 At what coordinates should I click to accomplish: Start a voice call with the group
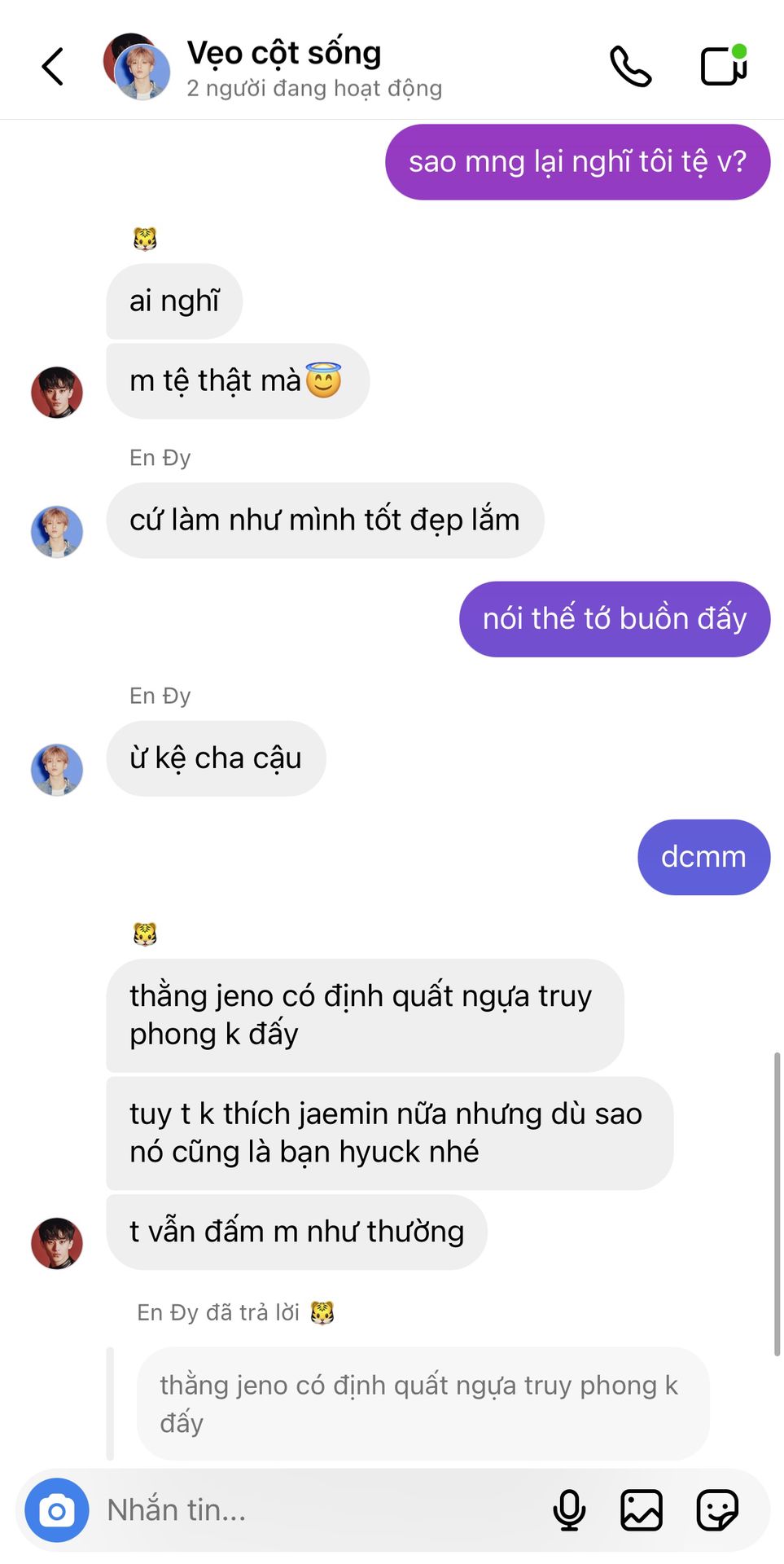[630, 67]
